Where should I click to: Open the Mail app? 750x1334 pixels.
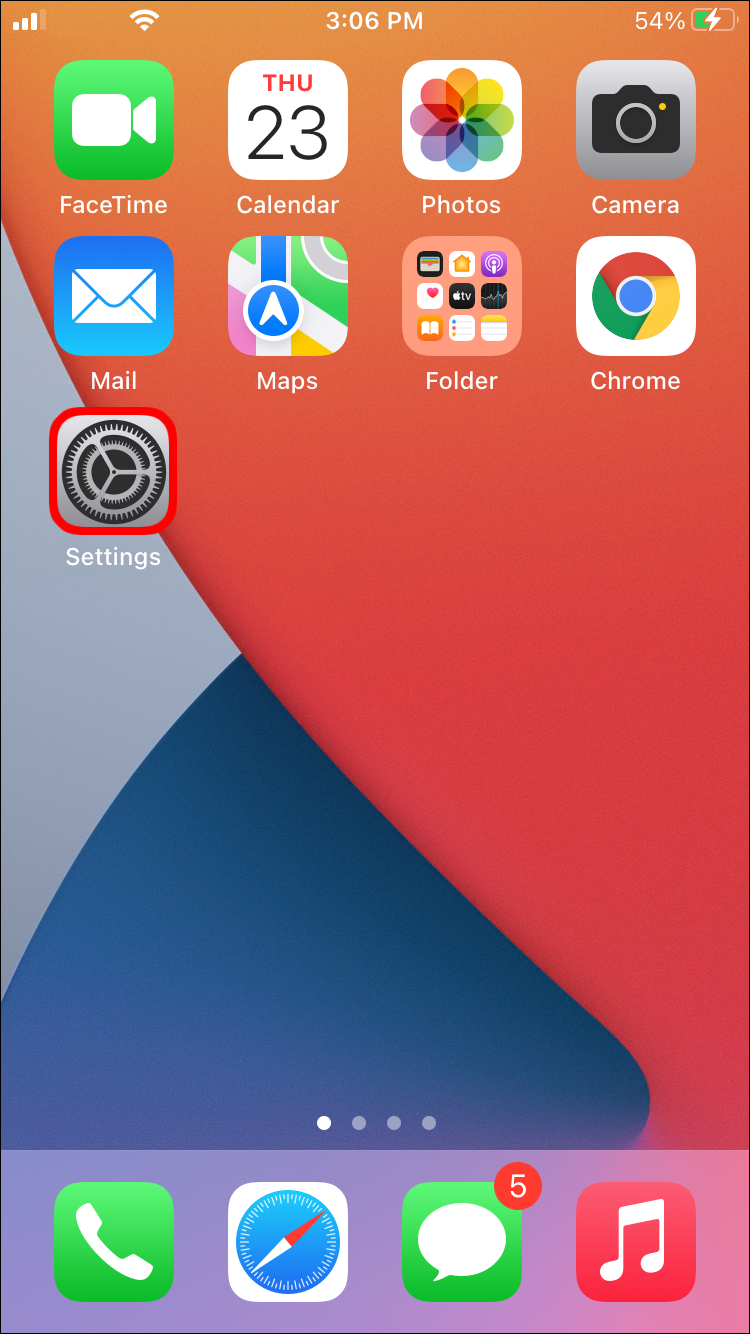(113, 296)
